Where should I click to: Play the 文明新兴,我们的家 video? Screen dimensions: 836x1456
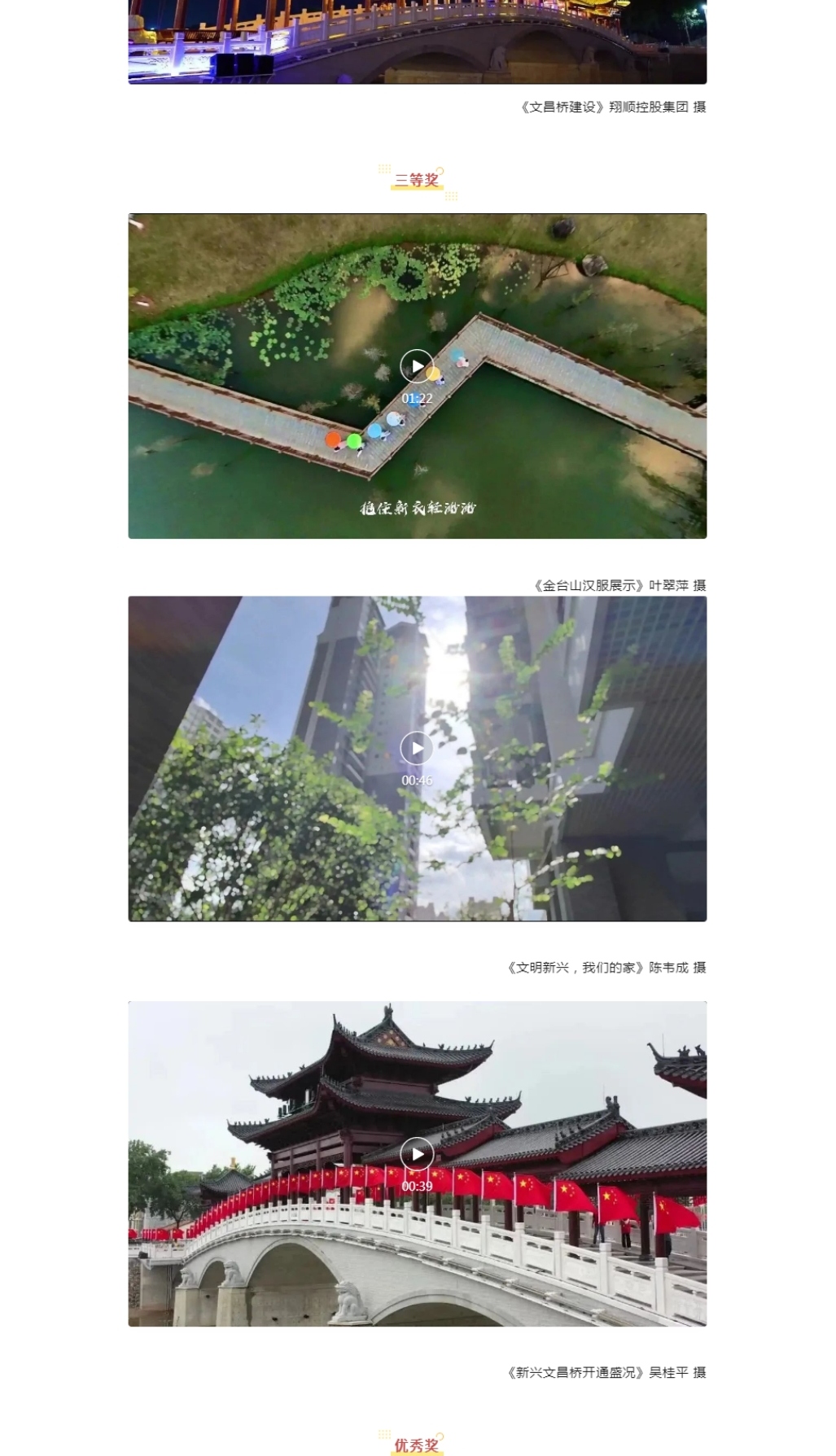[x=417, y=748]
